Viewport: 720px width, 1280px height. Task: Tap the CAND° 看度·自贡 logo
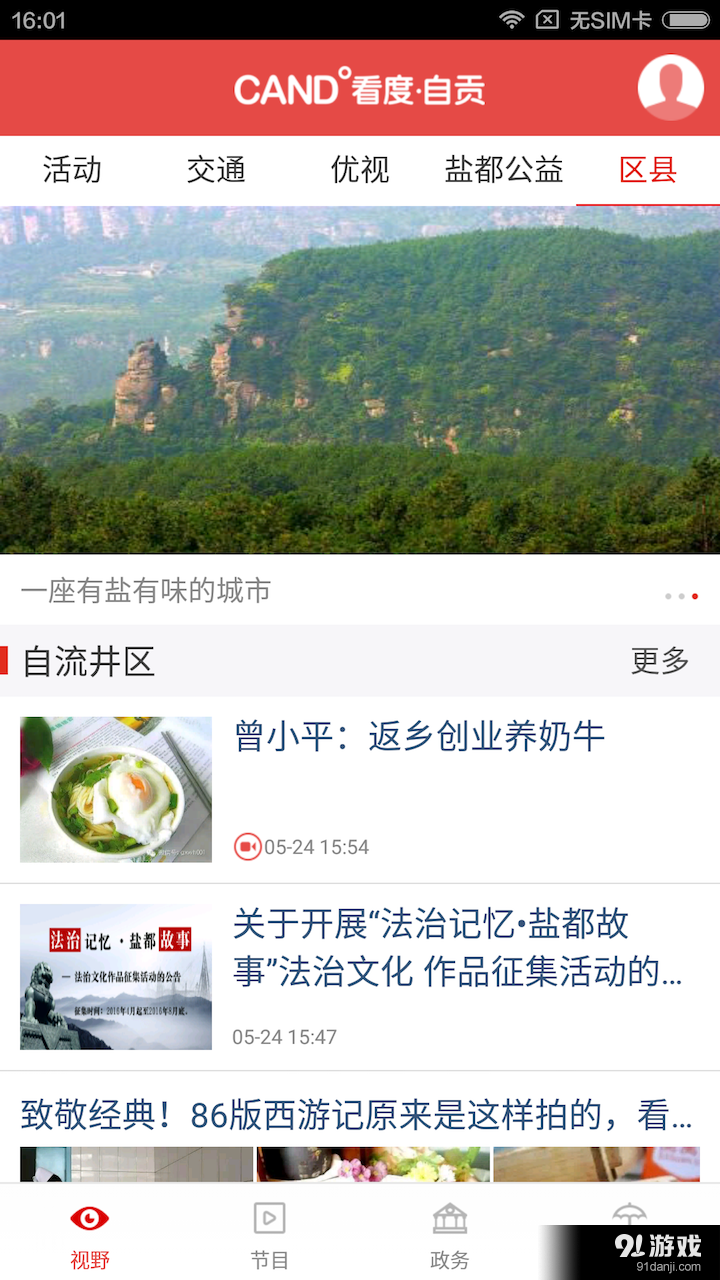click(x=360, y=88)
